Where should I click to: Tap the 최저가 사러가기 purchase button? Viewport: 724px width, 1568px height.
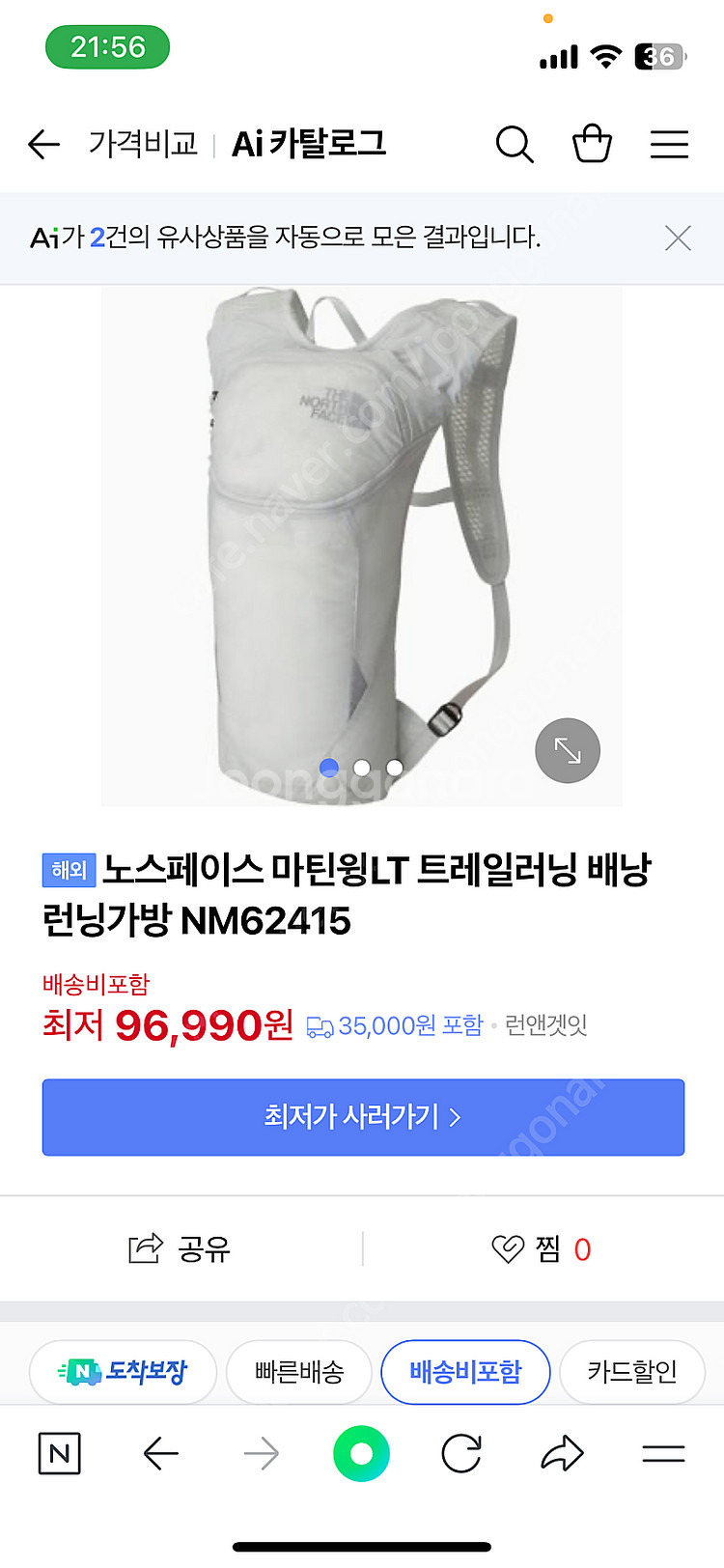click(x=362, y=1117)
